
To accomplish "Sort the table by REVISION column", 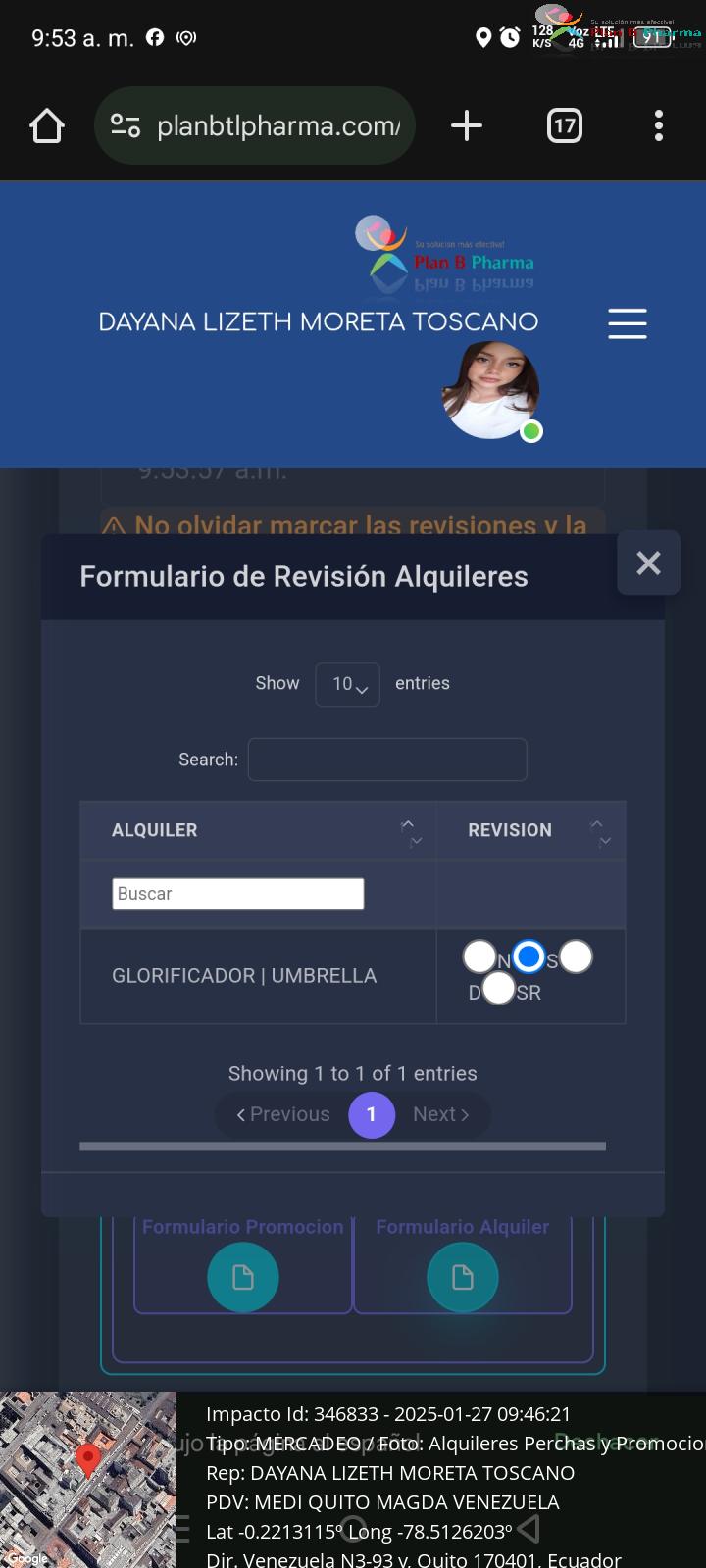I will click(x=530, y=830).
